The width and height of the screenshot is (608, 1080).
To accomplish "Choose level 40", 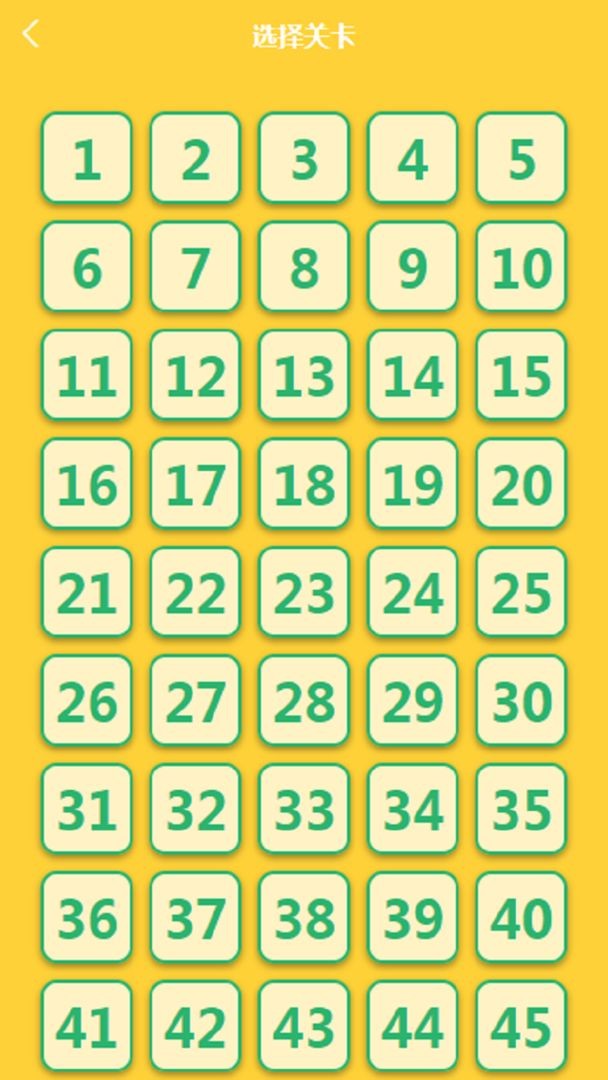I will coord(521,918).
